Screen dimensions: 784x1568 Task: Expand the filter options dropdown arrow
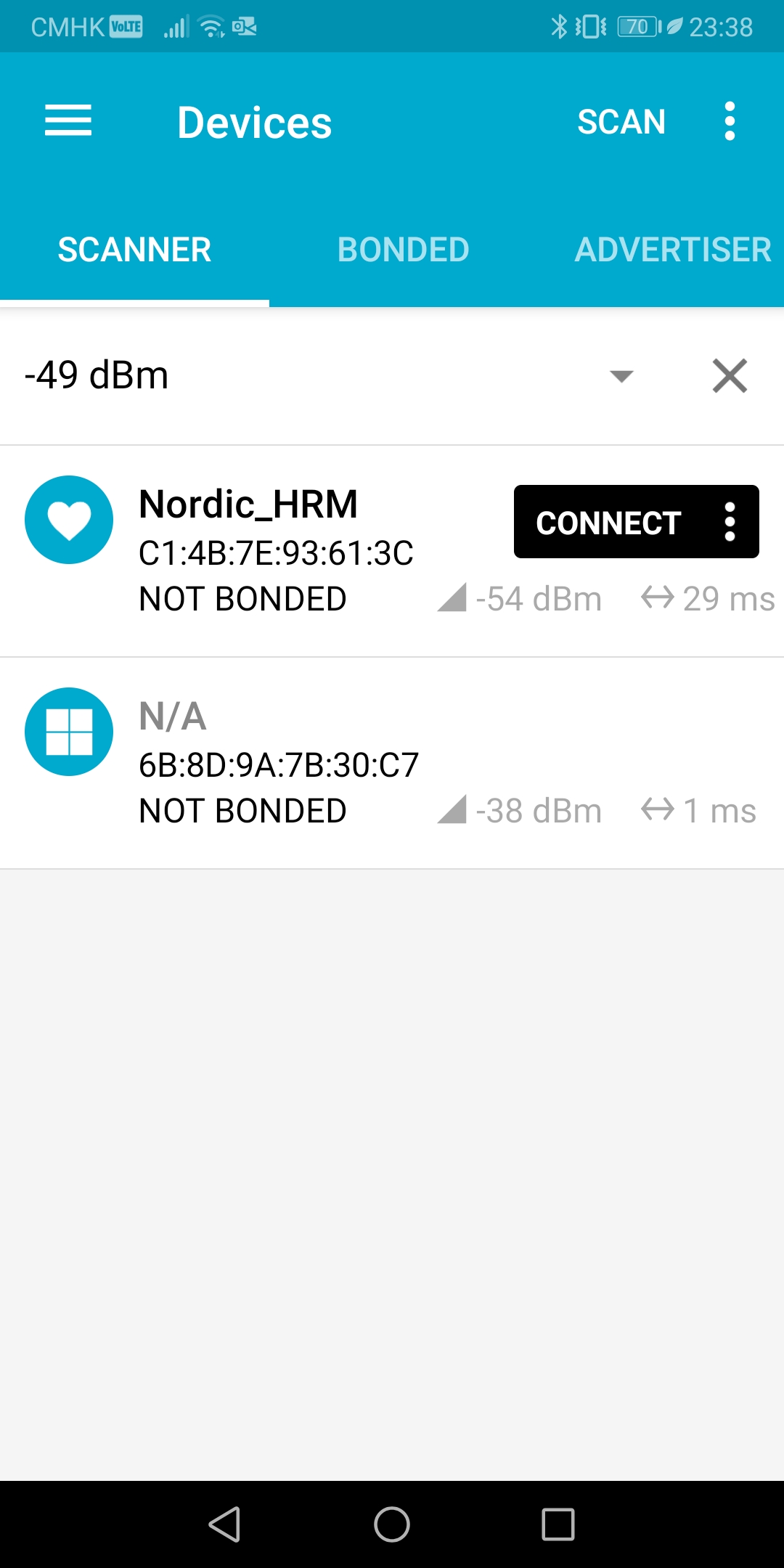coord(621,375)
